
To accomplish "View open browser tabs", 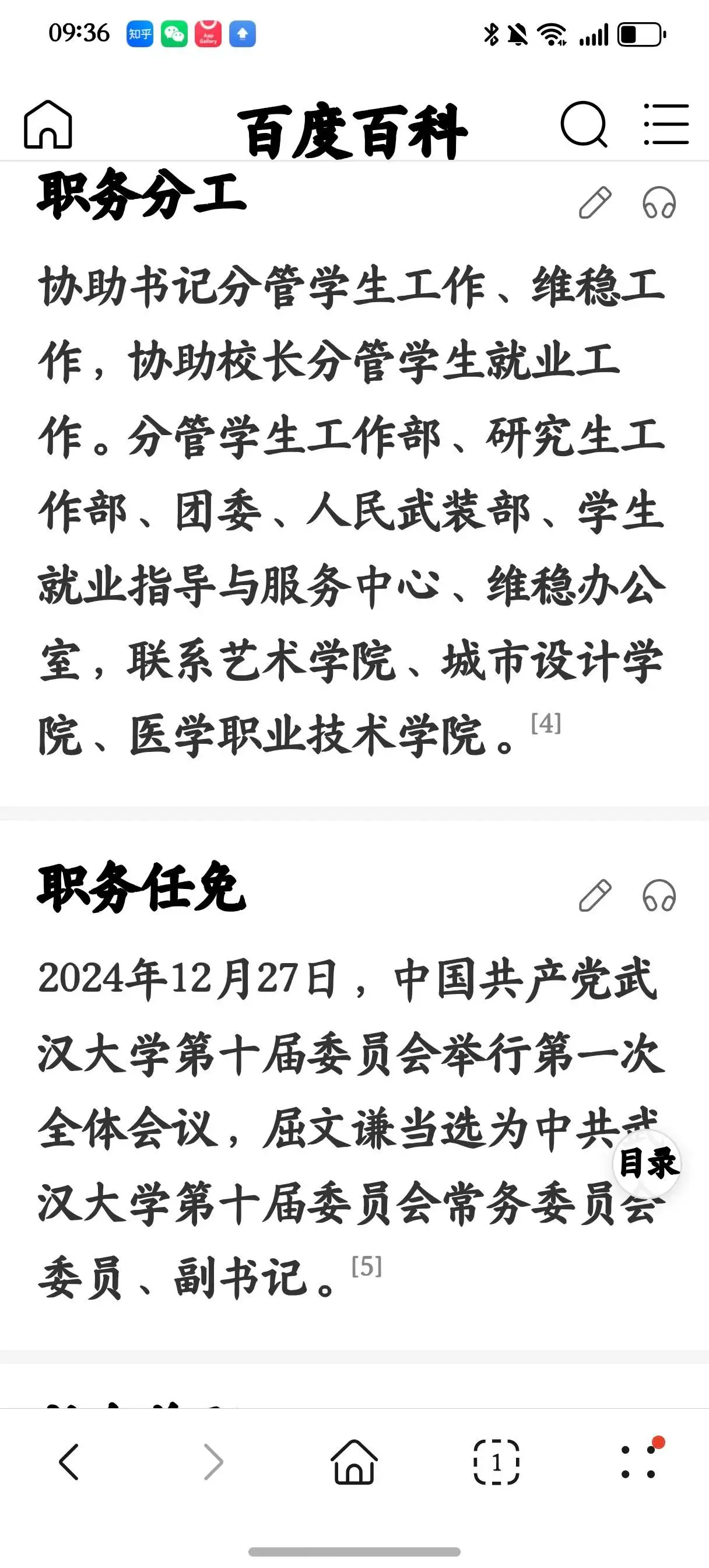I will pyautogui.click(x=496, y=1461).
